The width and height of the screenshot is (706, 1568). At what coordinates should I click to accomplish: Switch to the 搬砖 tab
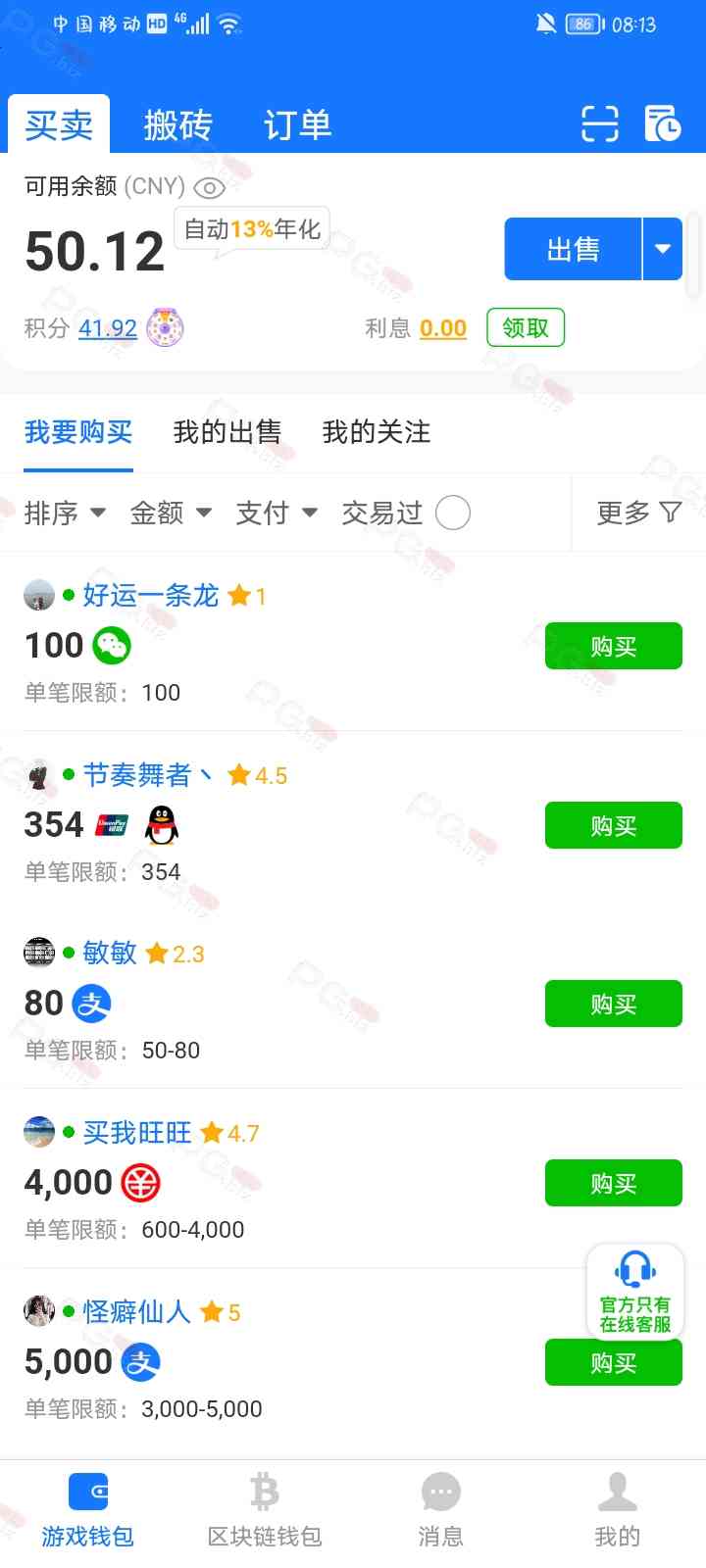177,125
